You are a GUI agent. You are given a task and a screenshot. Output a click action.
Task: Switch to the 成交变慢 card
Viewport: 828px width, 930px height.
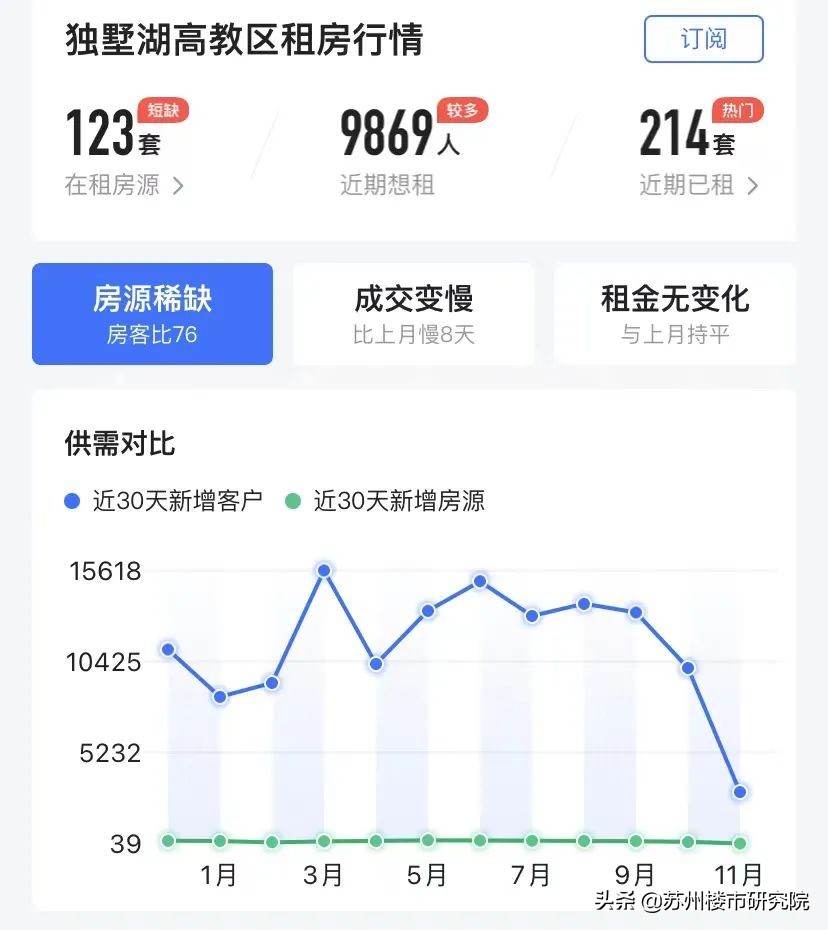pos(414,313)
